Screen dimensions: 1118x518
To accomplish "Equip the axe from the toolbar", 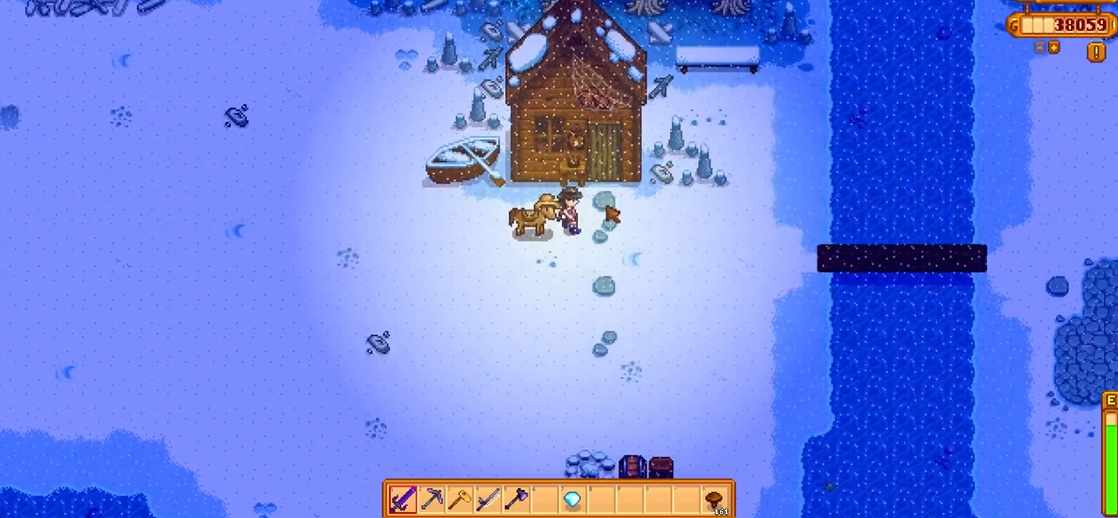I will coord(515,498).
